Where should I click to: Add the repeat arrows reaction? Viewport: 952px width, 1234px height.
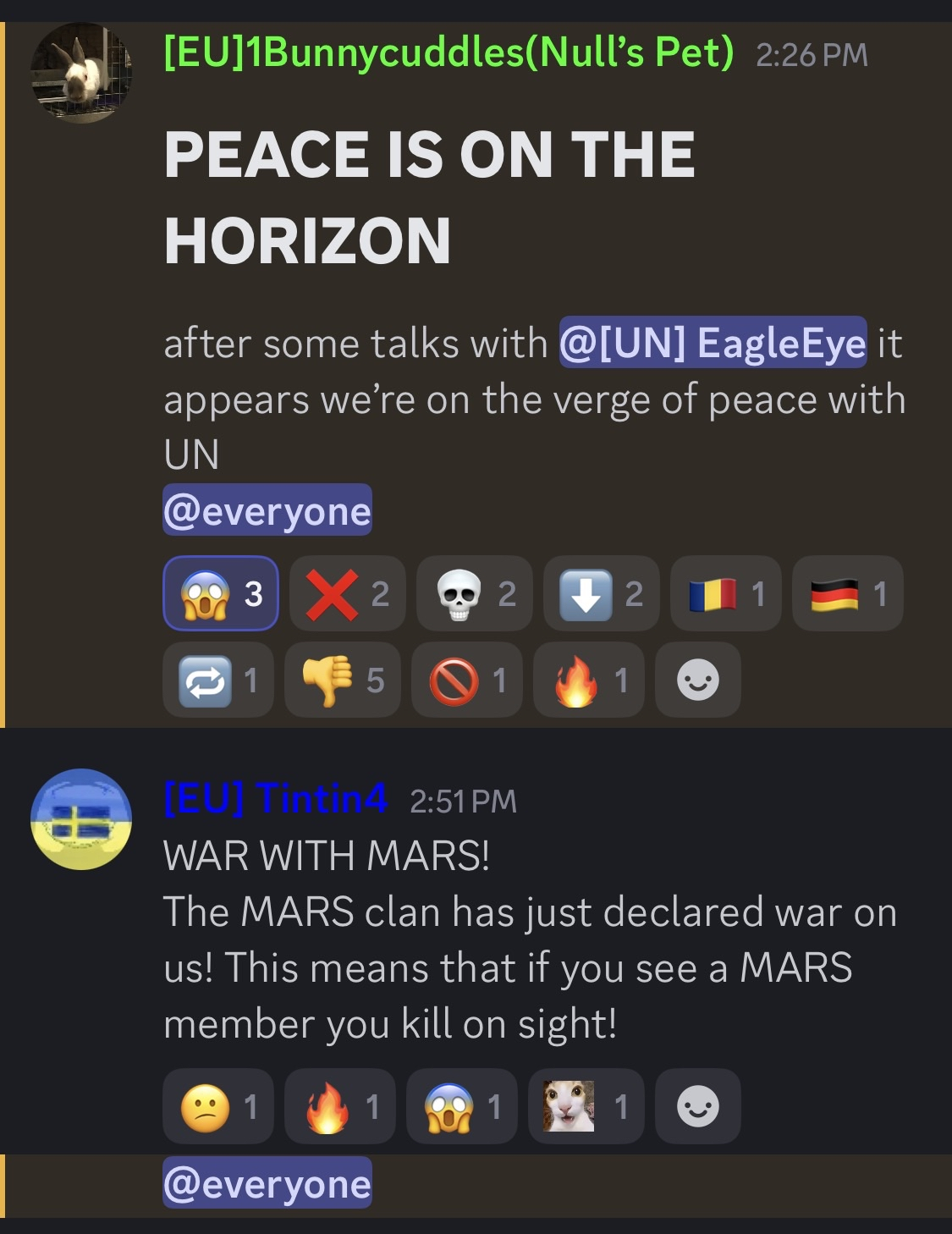(x=218, y=680)
